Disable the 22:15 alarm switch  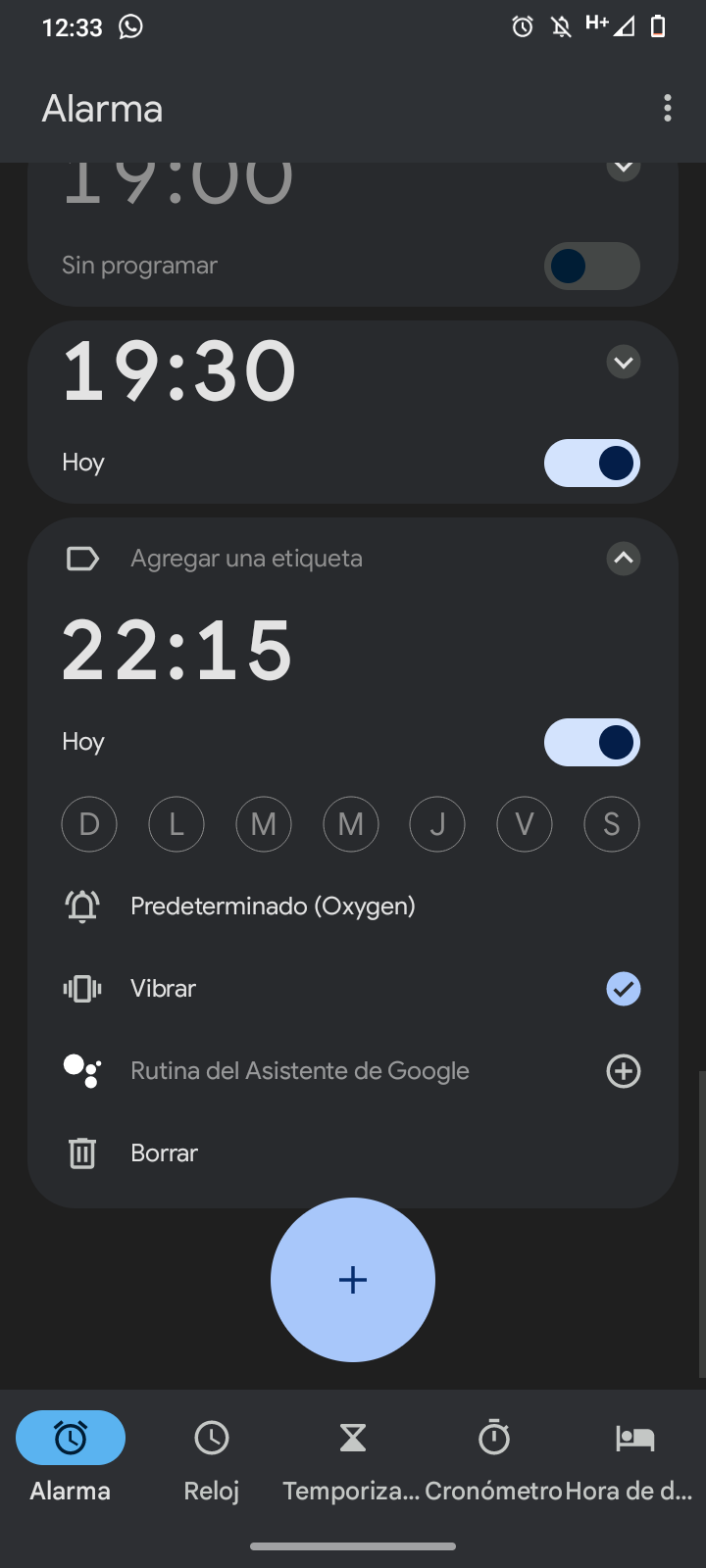point(592,742)
